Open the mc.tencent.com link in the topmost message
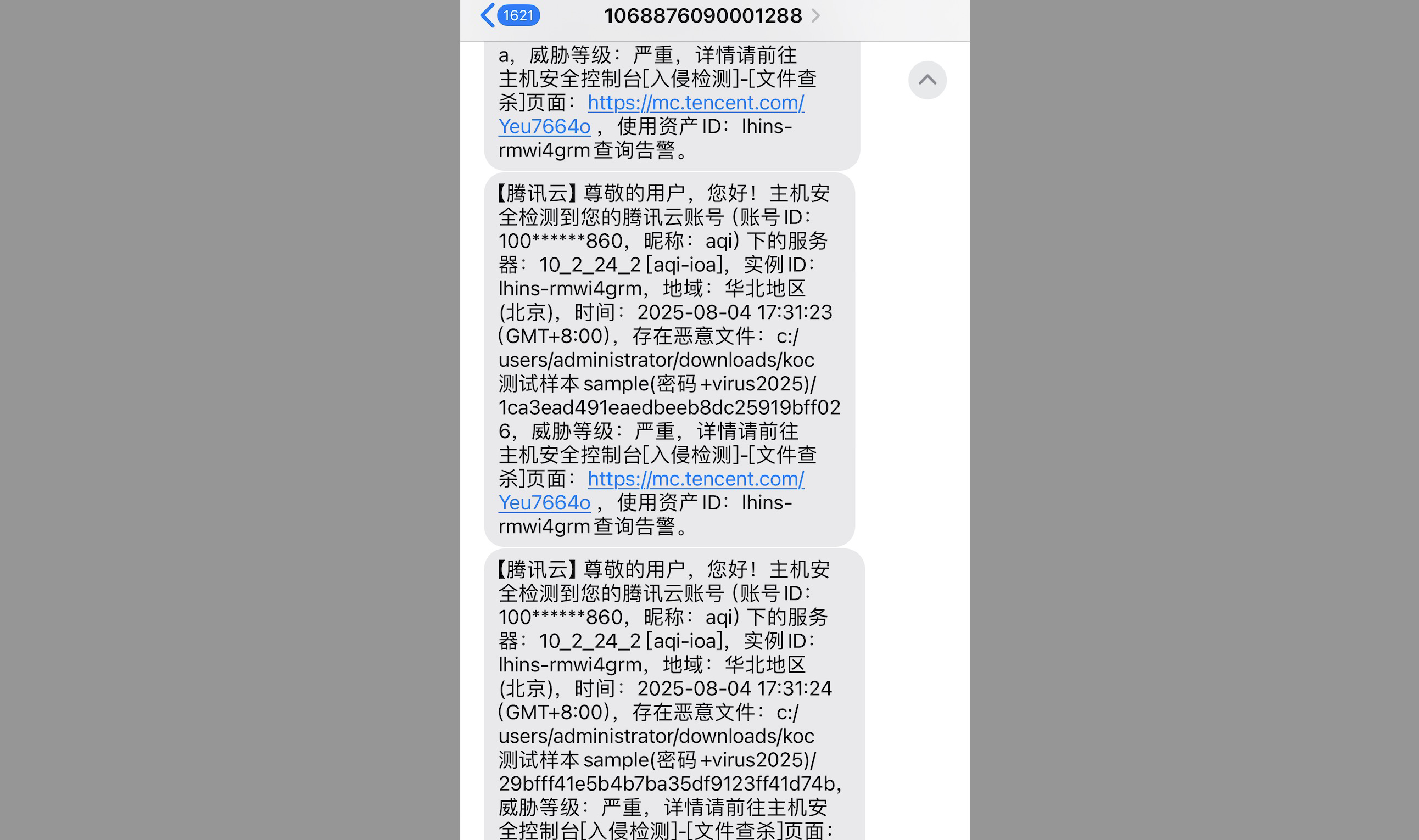Screen dimensions: 1419x840 click(695, 103)
